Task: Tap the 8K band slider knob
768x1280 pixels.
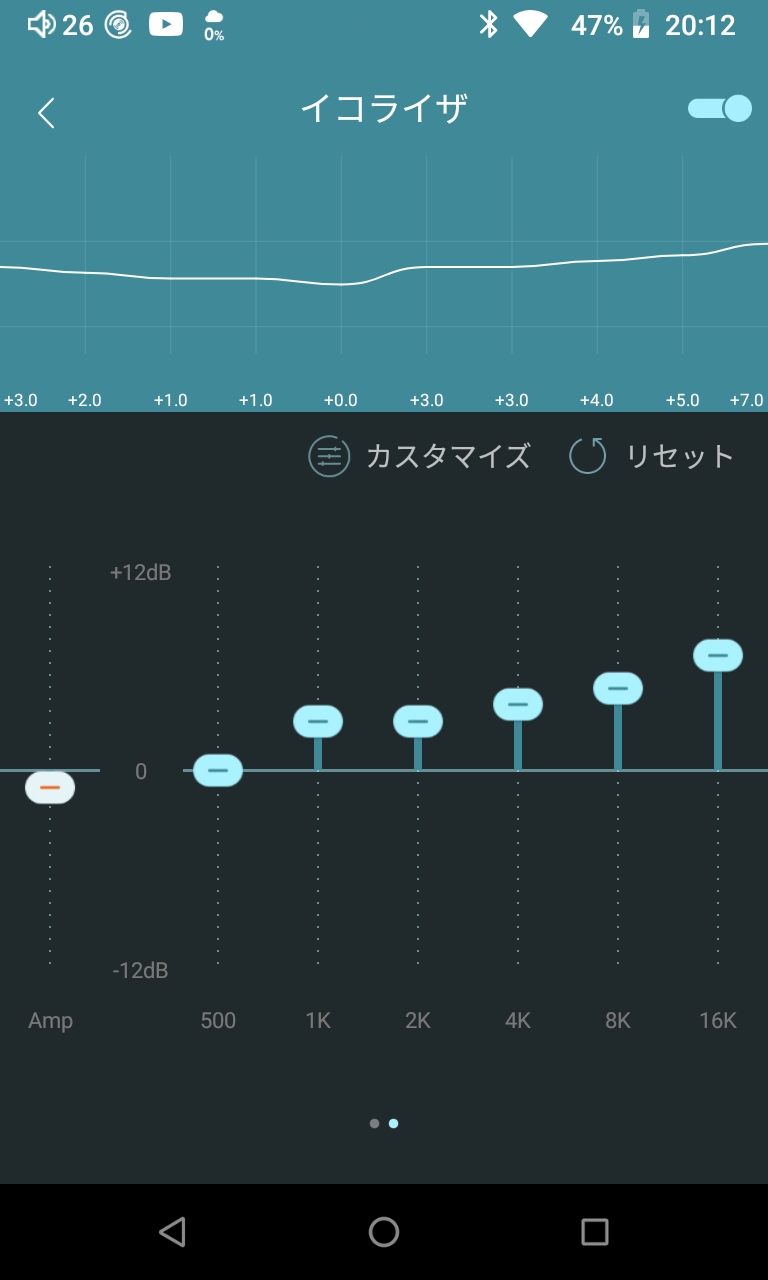Action: pyautogui.click(x=618, y=688)
